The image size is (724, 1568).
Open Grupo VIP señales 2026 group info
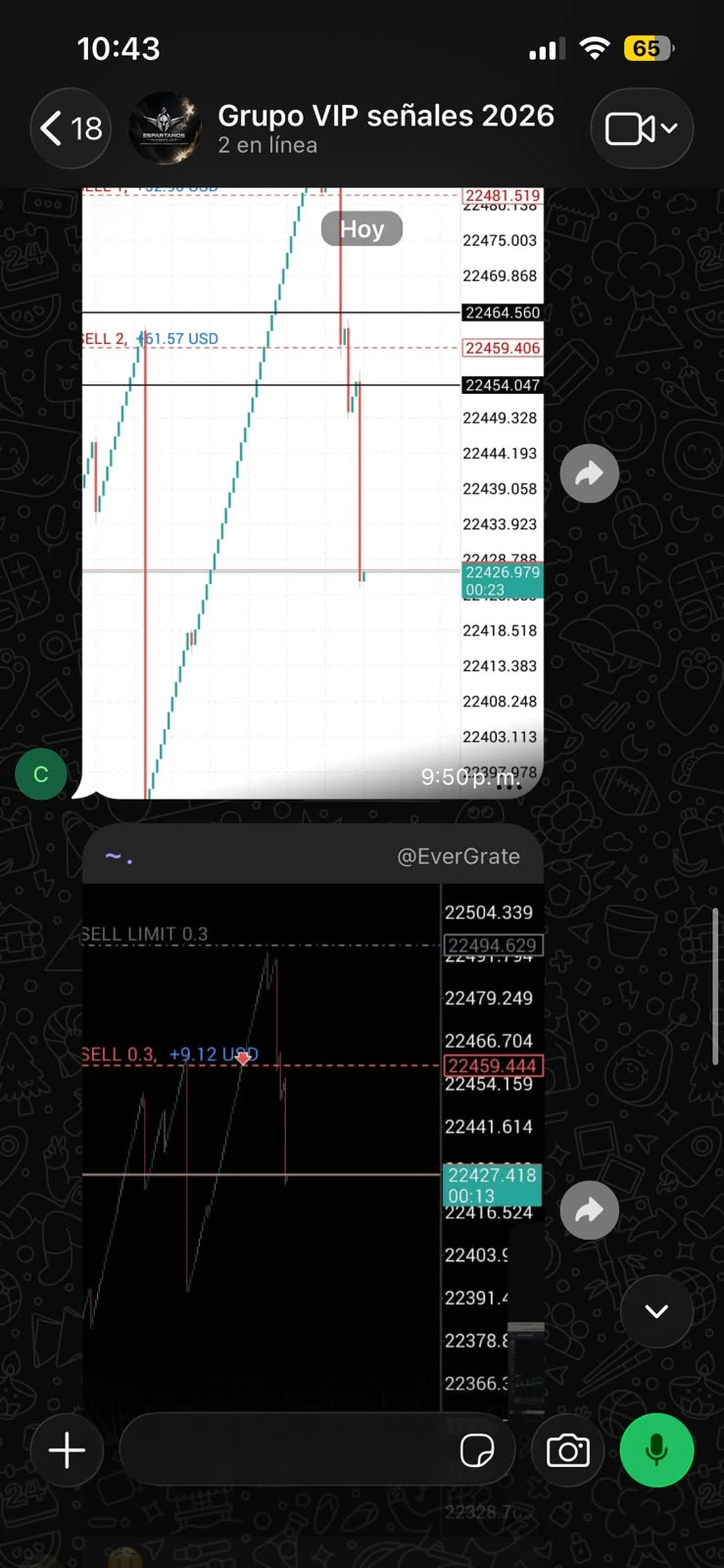click(x=386, y=128)
